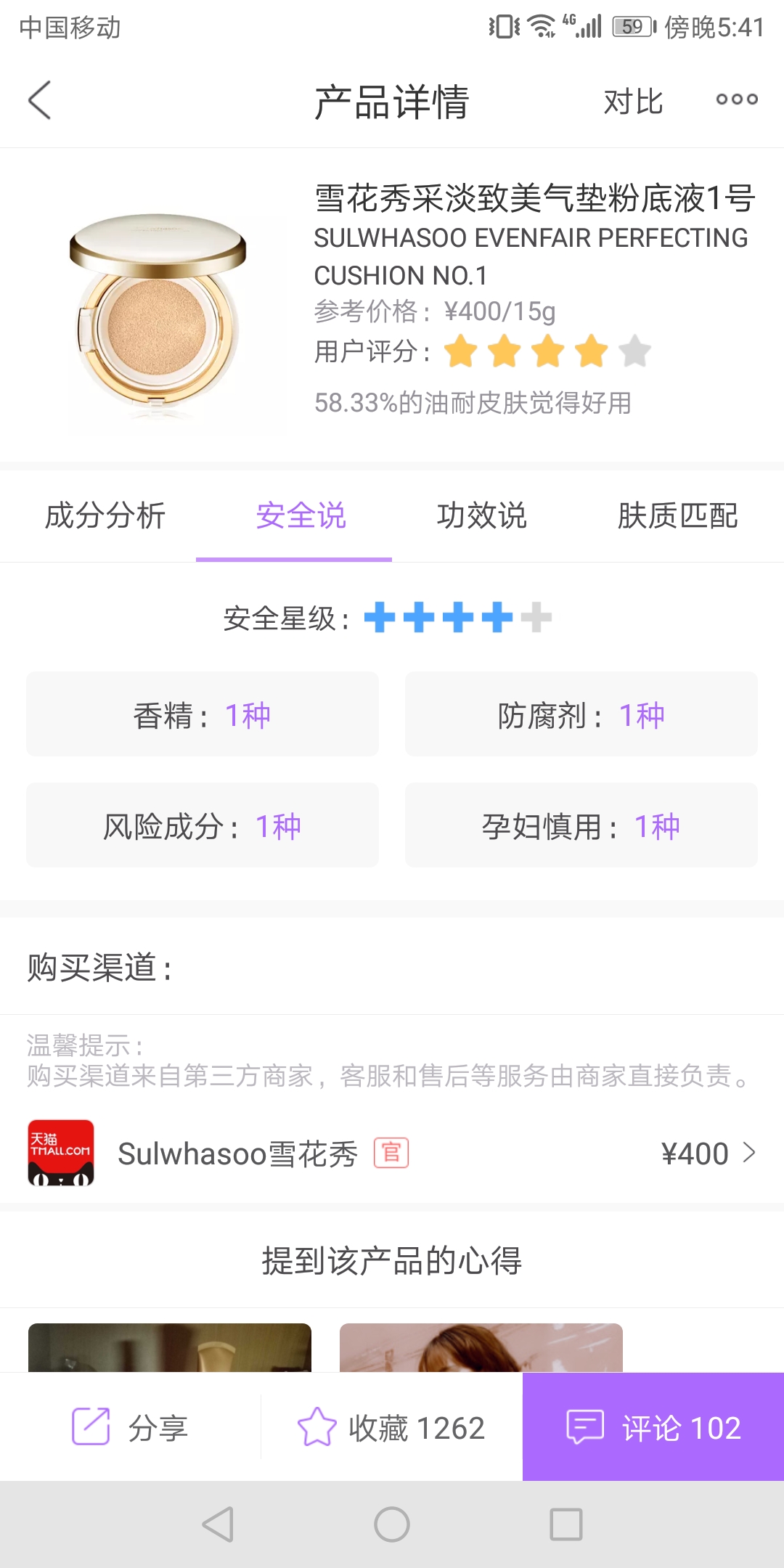The image size is (784, 1568).
Task: Tap the fifth star to change user rating
Action: tap(637, 351)
